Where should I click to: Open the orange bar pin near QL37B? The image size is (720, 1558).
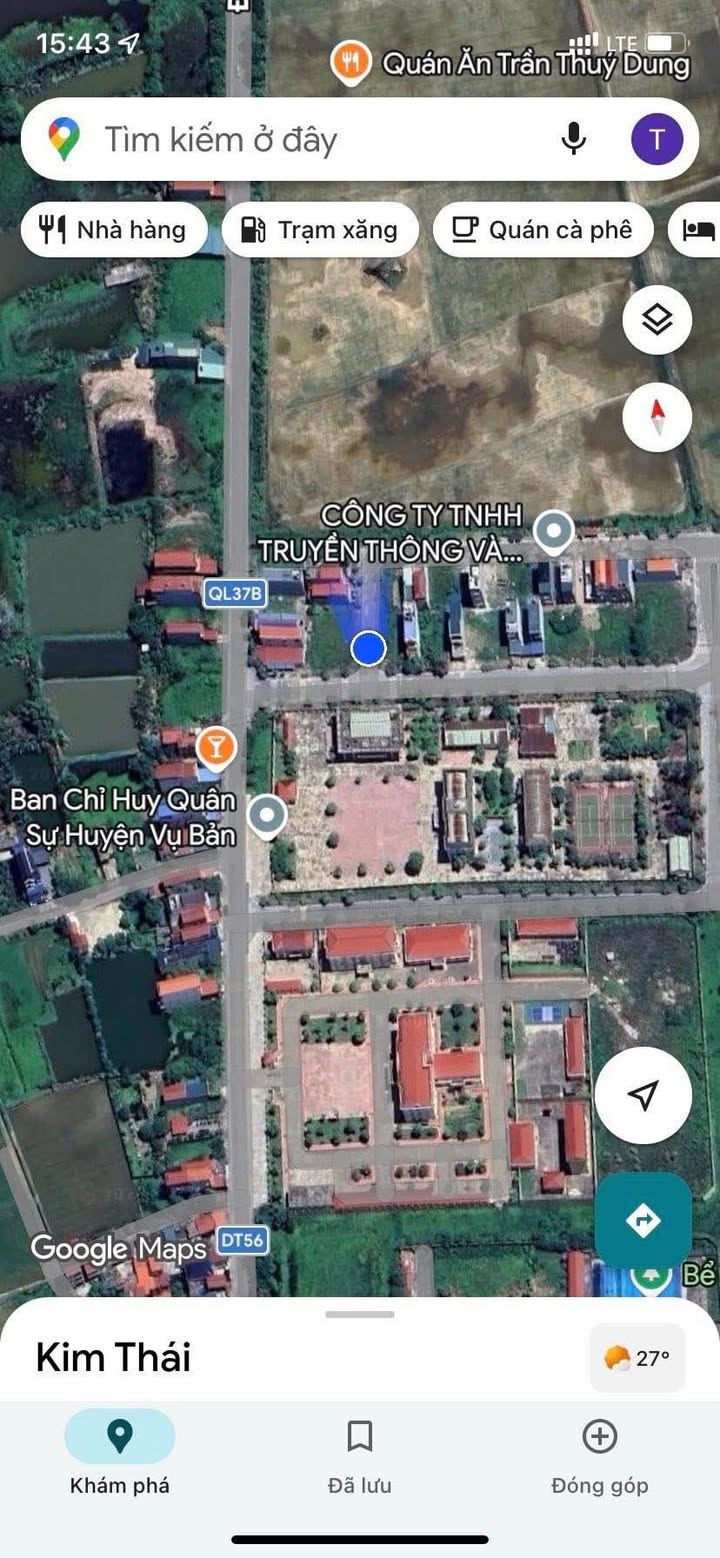(x=215, y=746)
